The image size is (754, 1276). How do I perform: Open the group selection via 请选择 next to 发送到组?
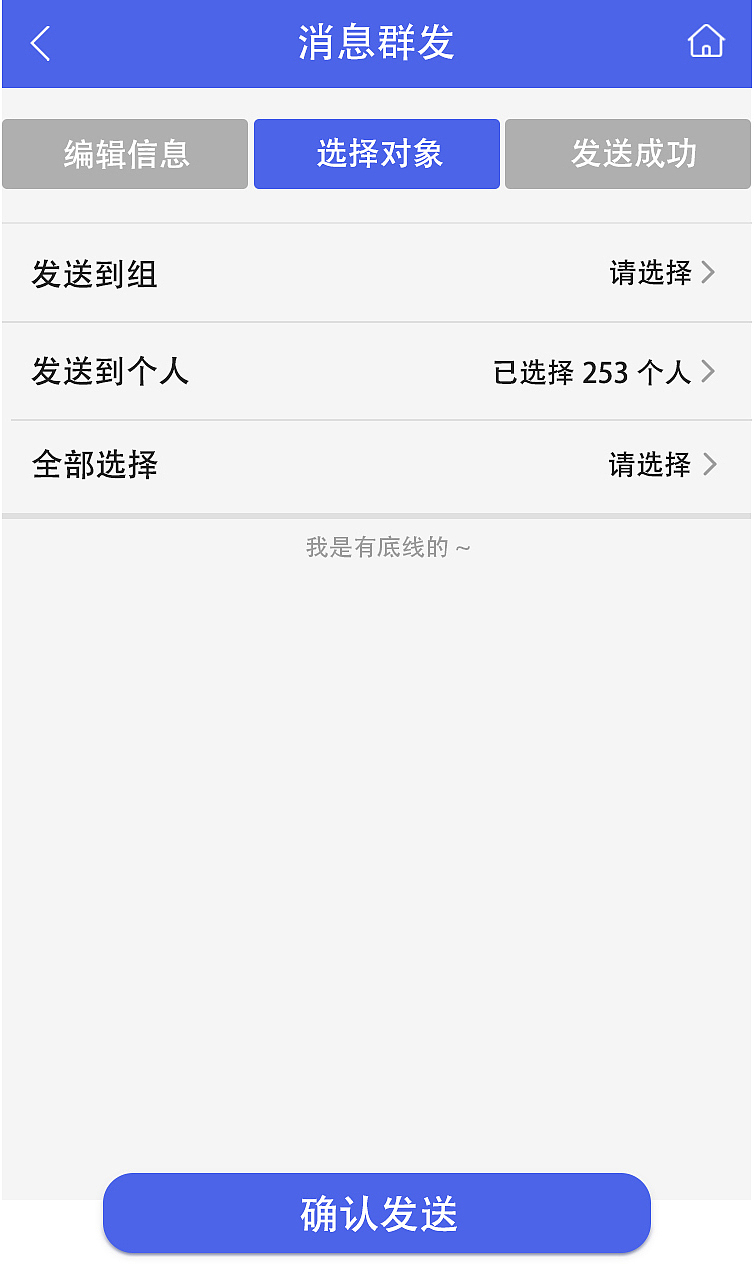tap(652, 271)
